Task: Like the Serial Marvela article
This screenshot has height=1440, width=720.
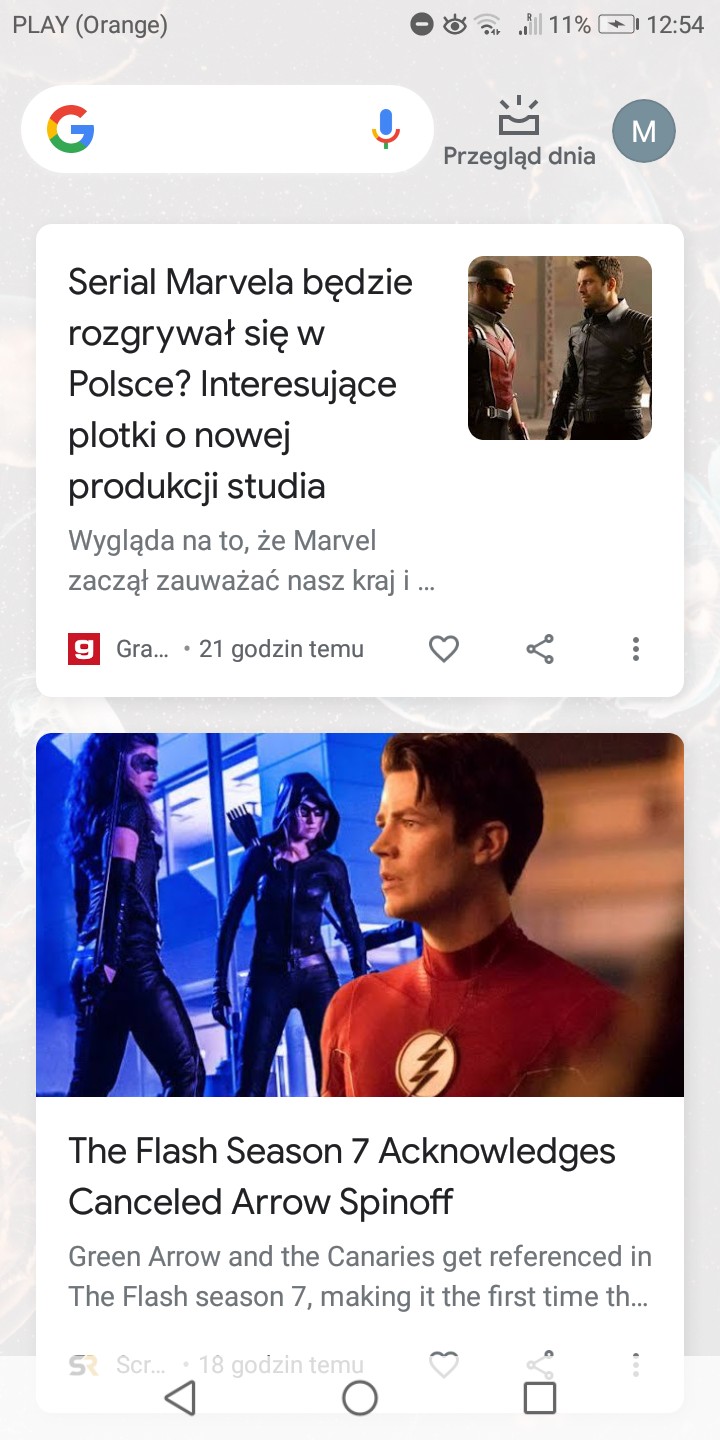Action: coord(444,650)
